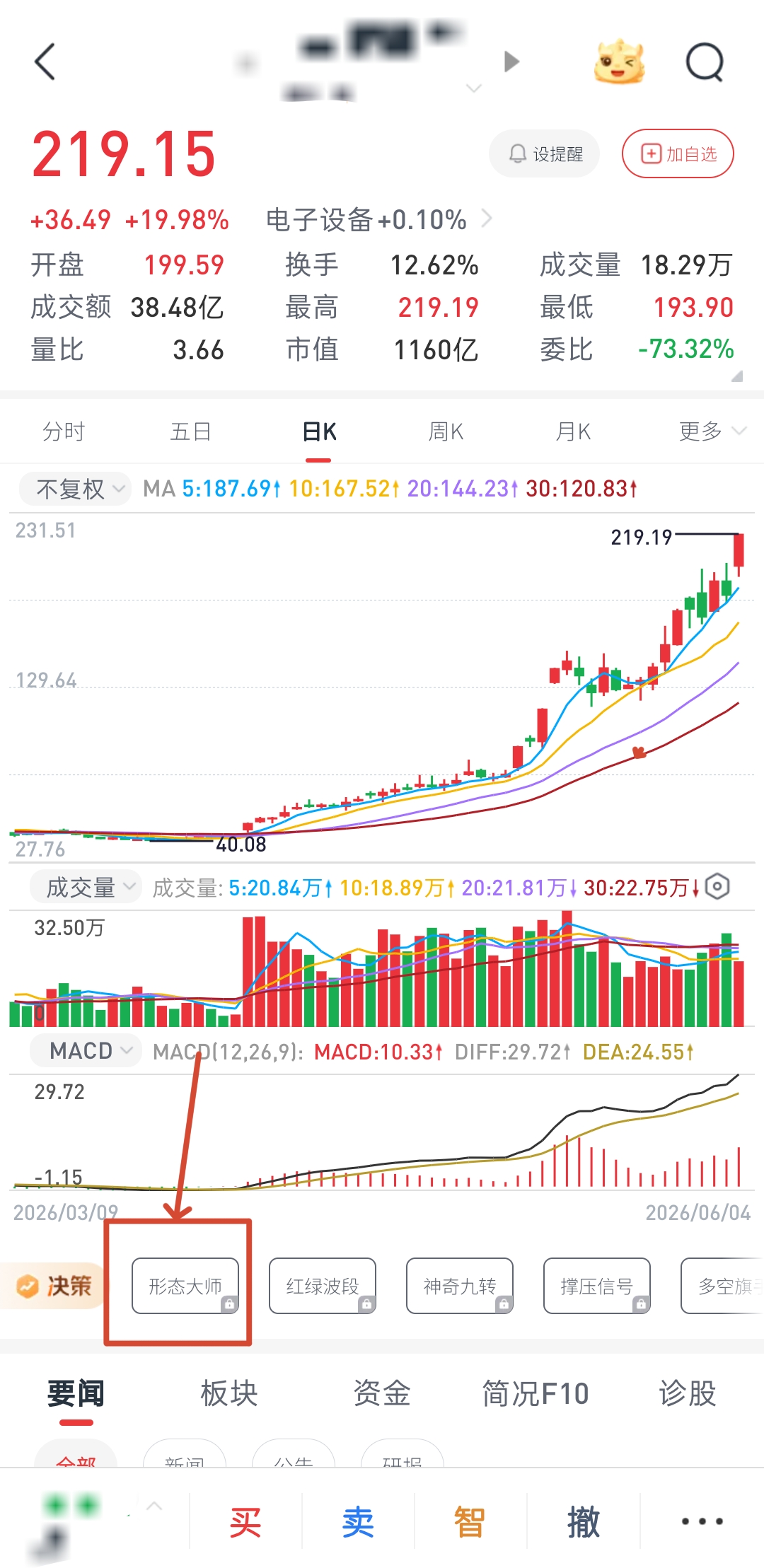Image resolution: width=764 pixels, height=1568 pixels.
Task: Tap the 红绿波段 indicator chip
Action: click(x=323, y=1286)
